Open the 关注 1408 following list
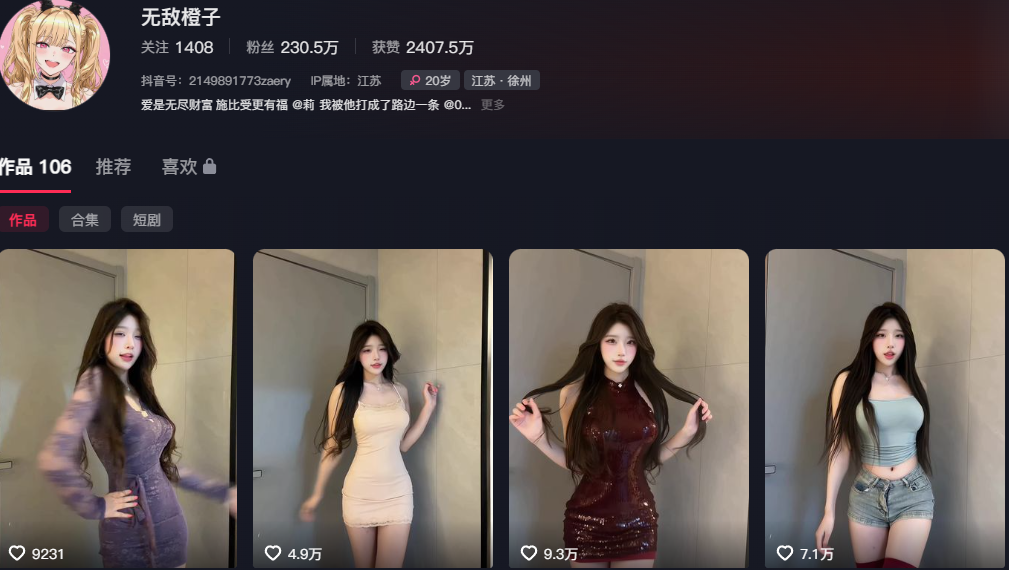 pyautogui.click(x=177, y=47)
